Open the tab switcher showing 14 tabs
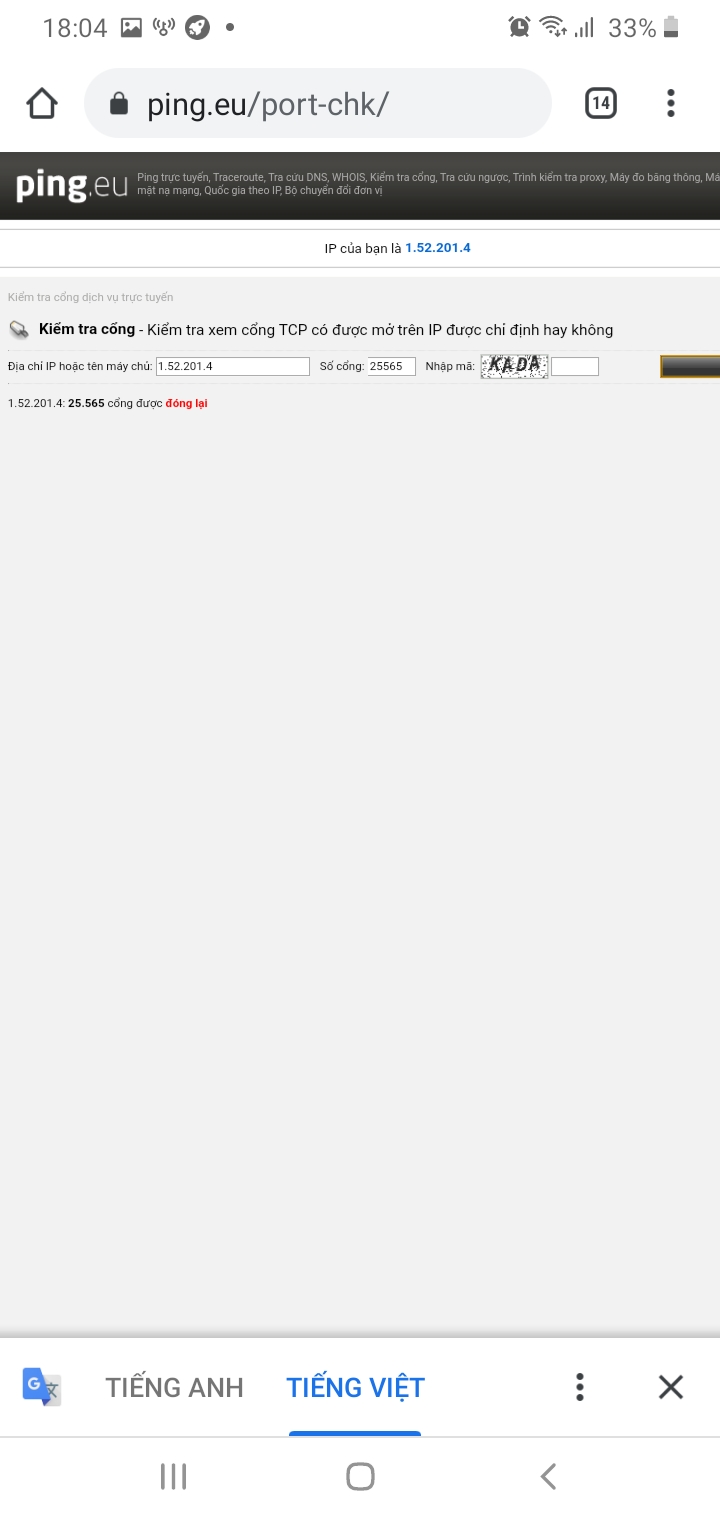Image resolution: width=720 pixels, height=1520 pixels. (x=600, y=103)
